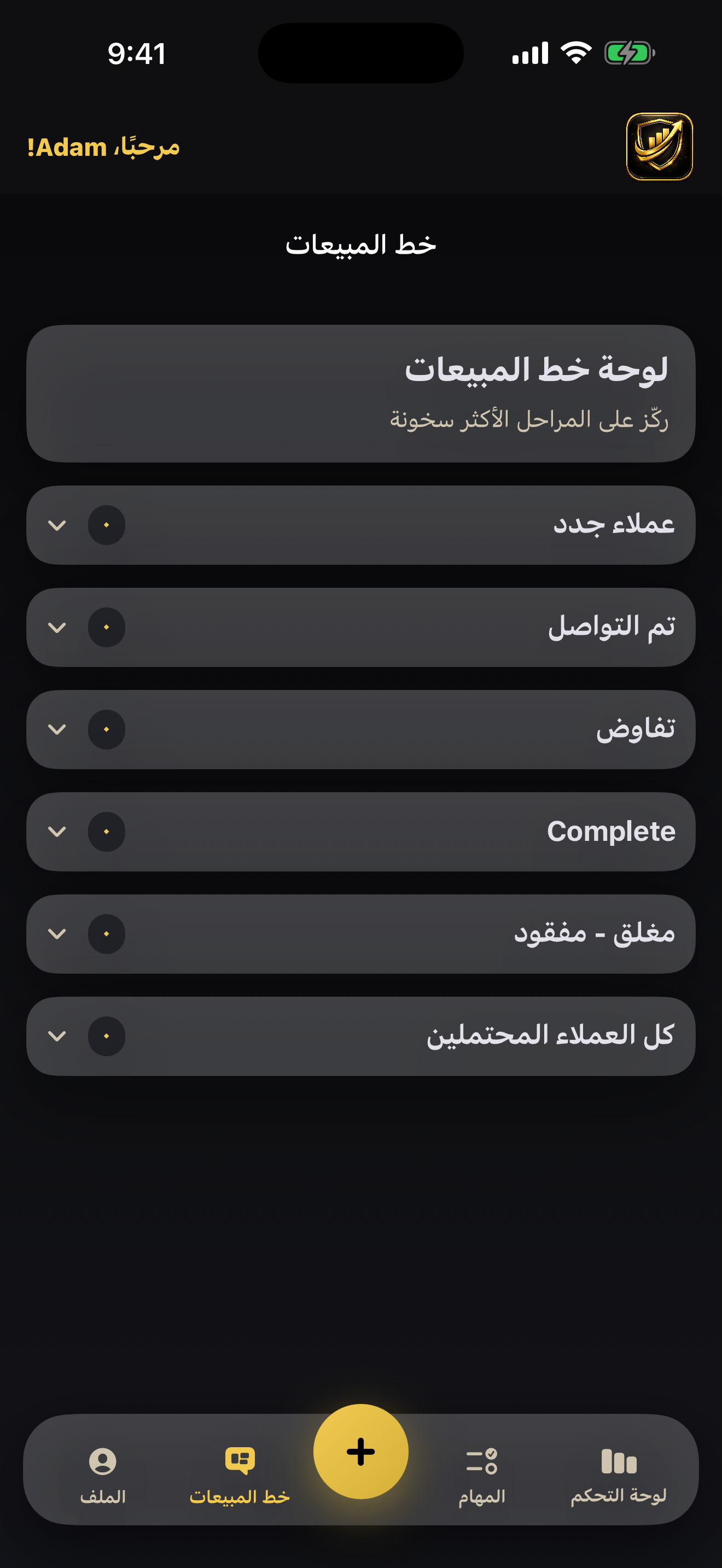Expand the عملاء جدد stage
722x1568 pixels.
(x=59, y=526)
